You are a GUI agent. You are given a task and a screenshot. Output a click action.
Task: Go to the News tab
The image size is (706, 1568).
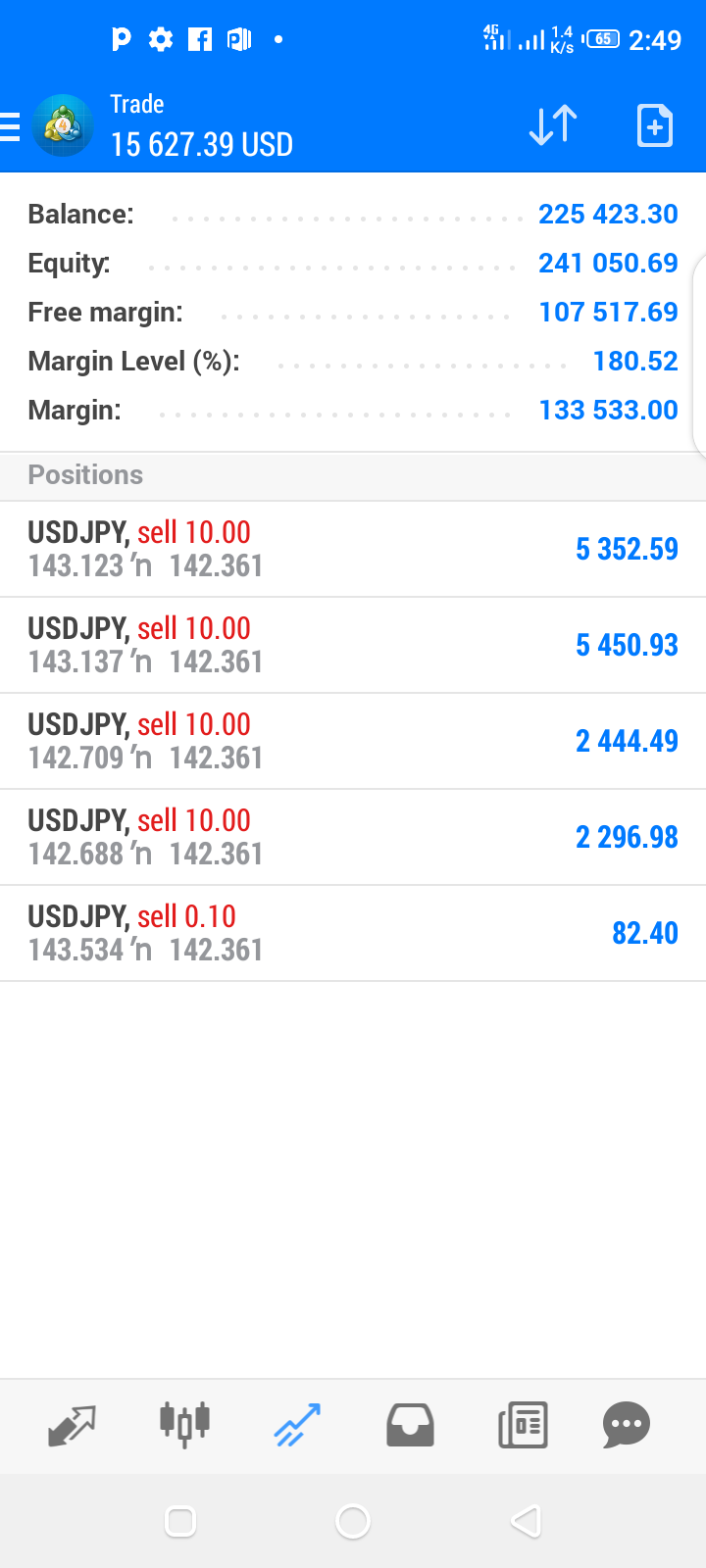click(523, 1425)
